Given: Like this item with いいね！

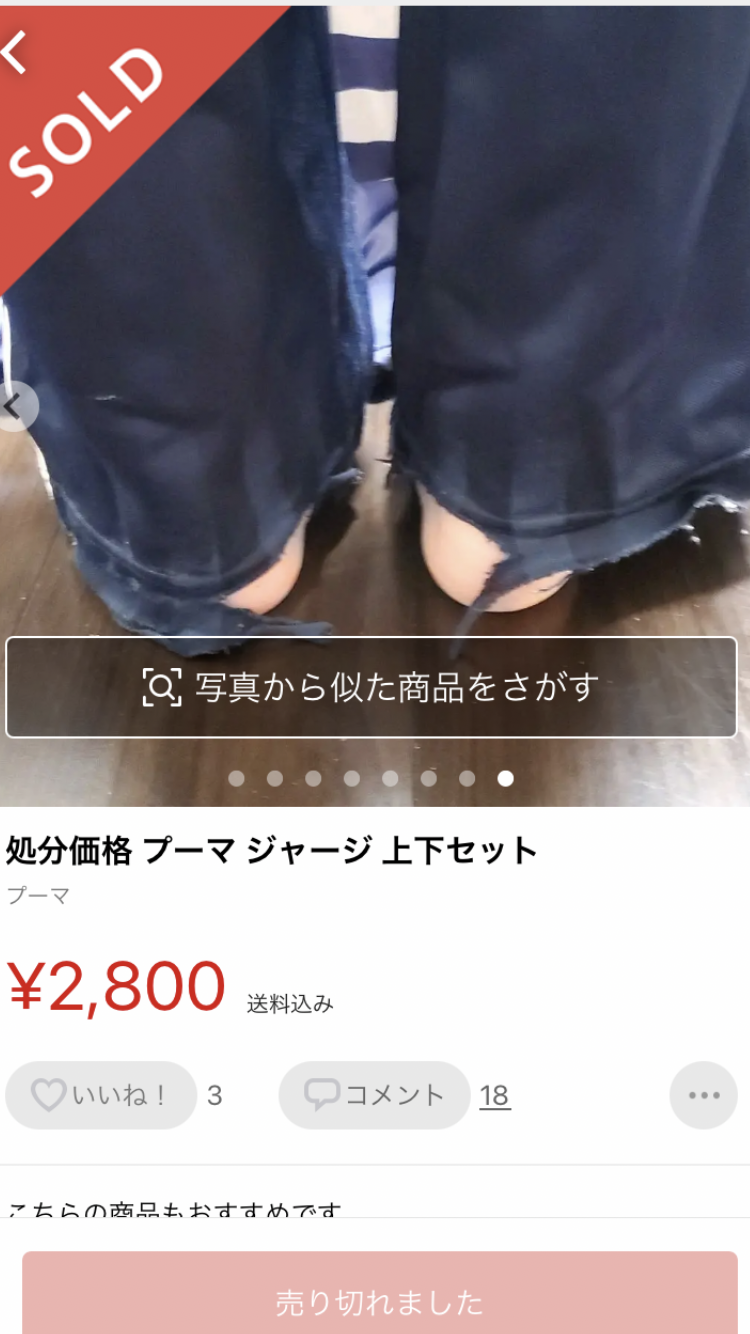Looking at the screenshot, I should point(101,1095).
